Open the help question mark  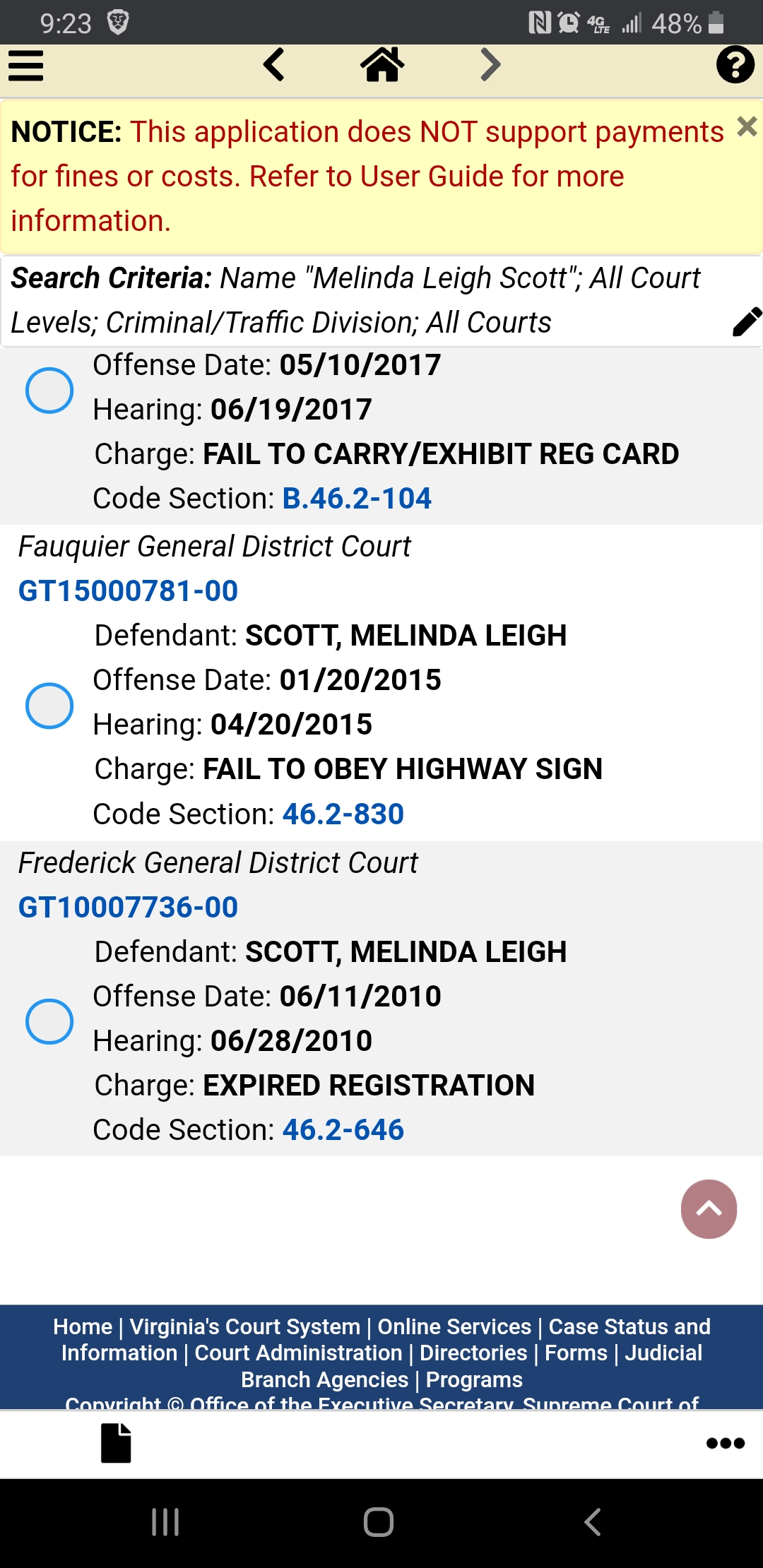tap(735, 65)
